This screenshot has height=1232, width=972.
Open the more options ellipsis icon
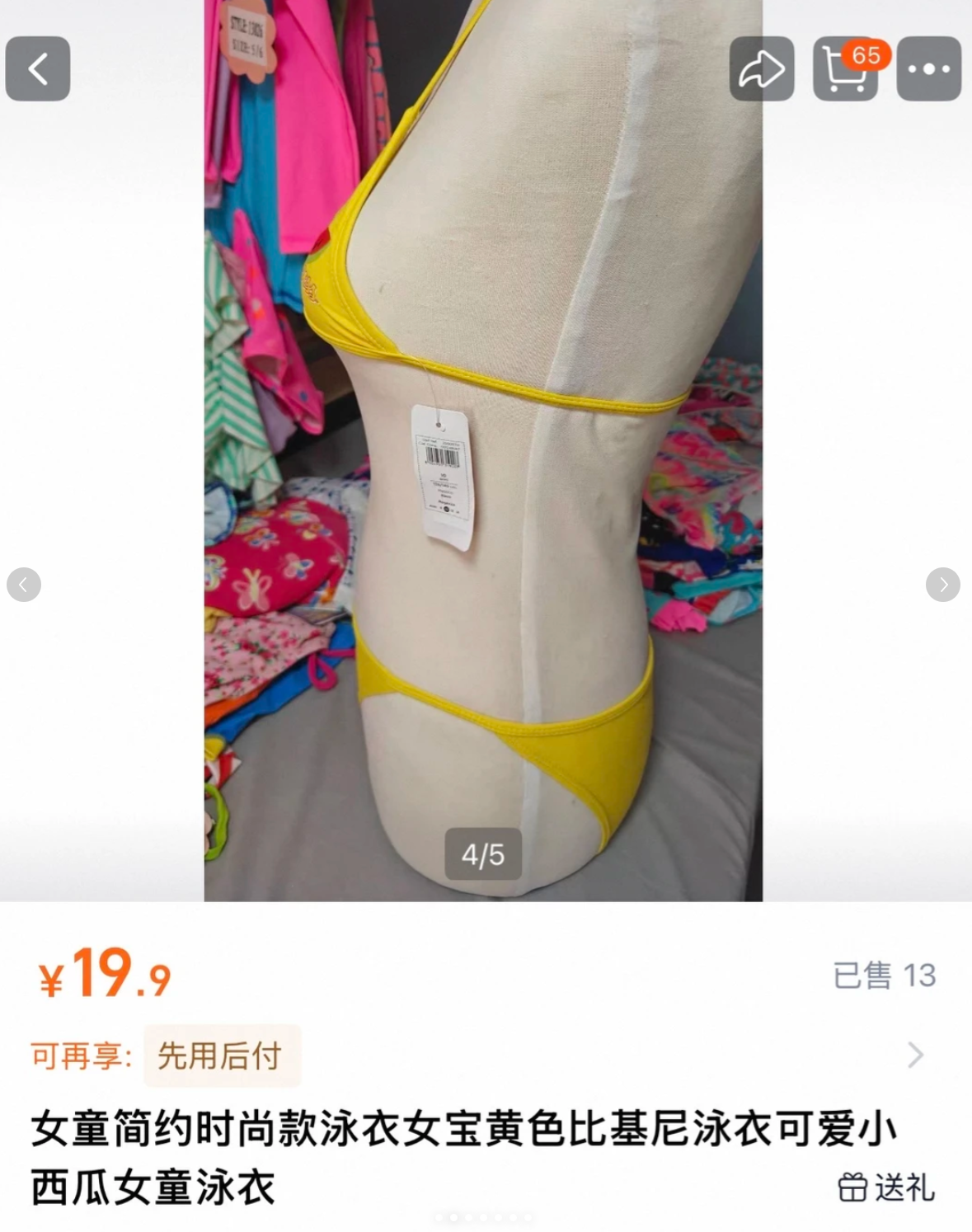(x=927, y=69)
